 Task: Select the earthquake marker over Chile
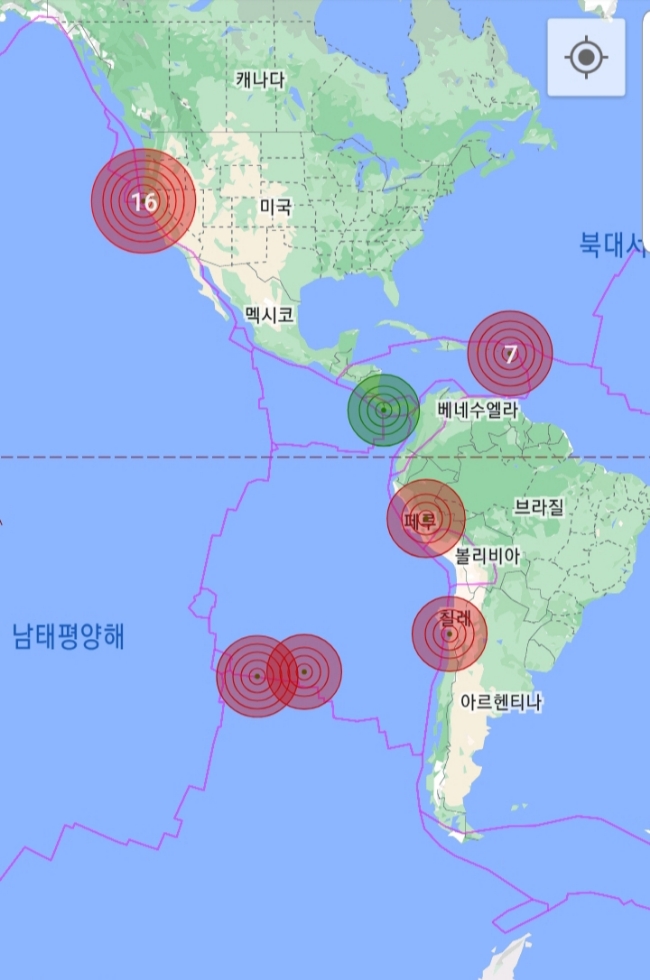click(x=449, y=632)
